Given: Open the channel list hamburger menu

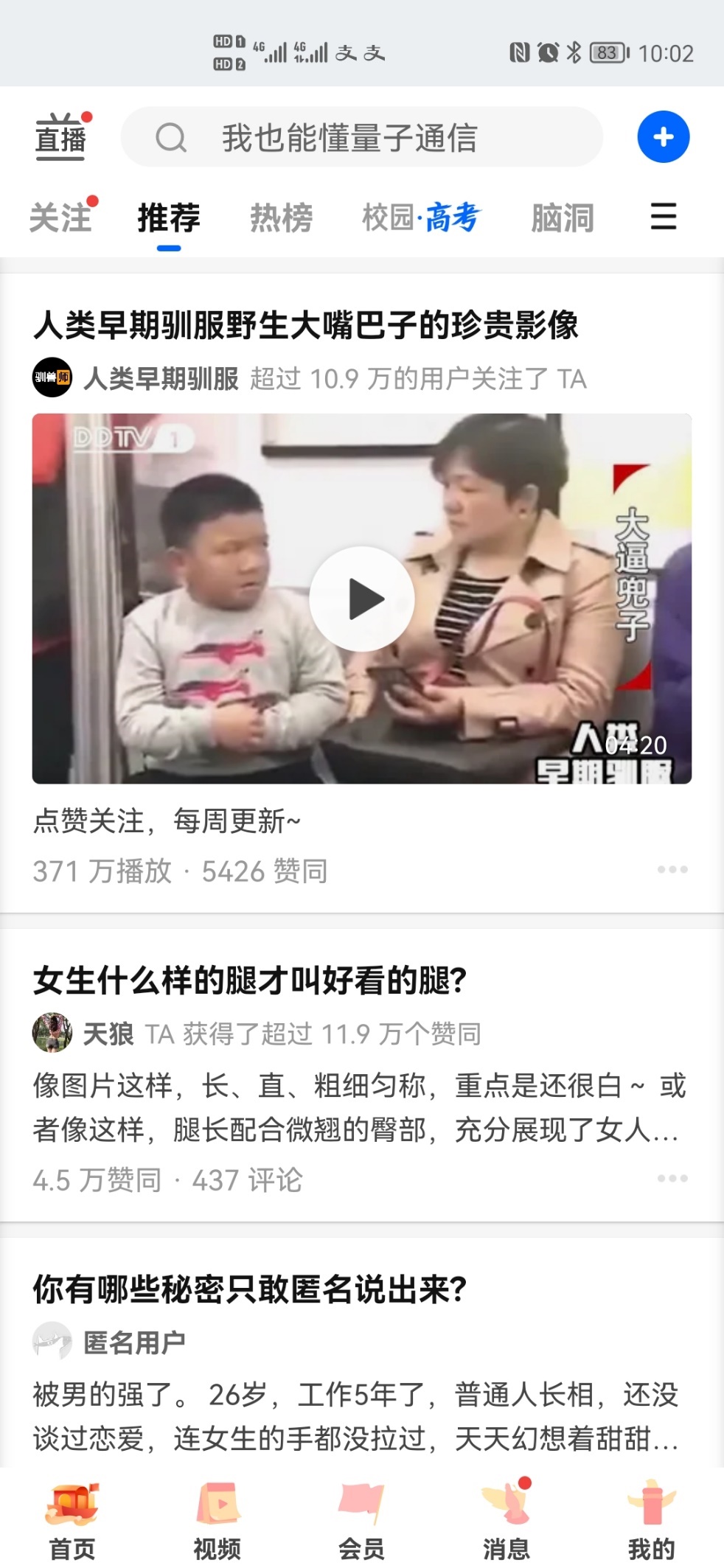Looking at the screenshot, I should [664, 217].
